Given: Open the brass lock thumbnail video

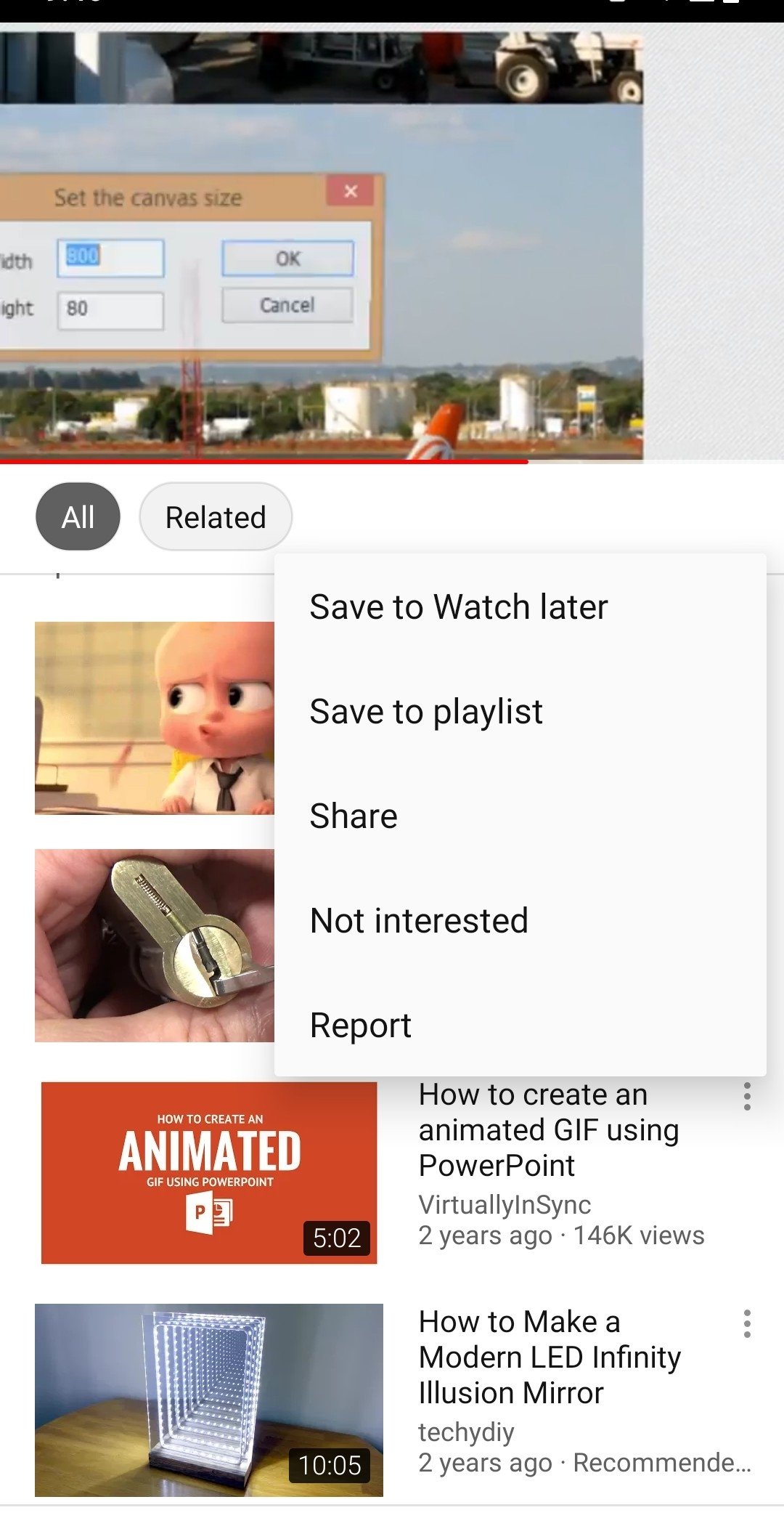Looking at the screenshot, I should coord(155,945).
